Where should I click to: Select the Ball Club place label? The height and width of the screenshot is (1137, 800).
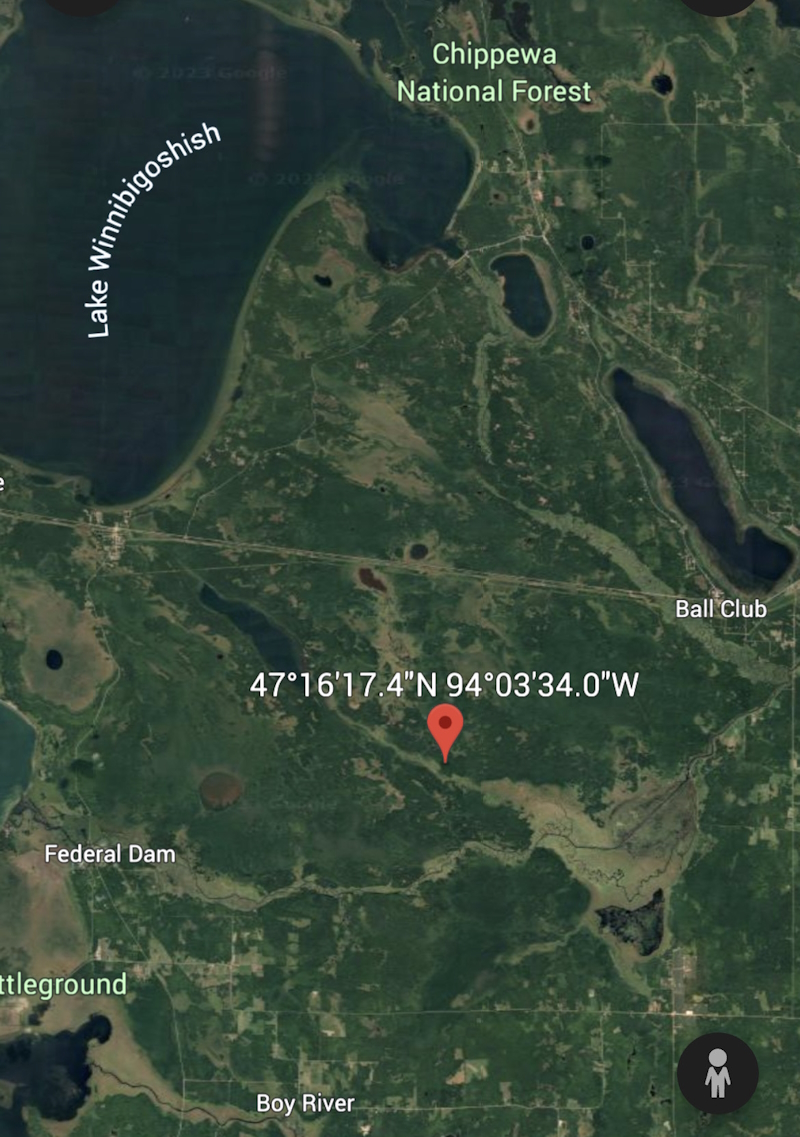pos(720,608)
